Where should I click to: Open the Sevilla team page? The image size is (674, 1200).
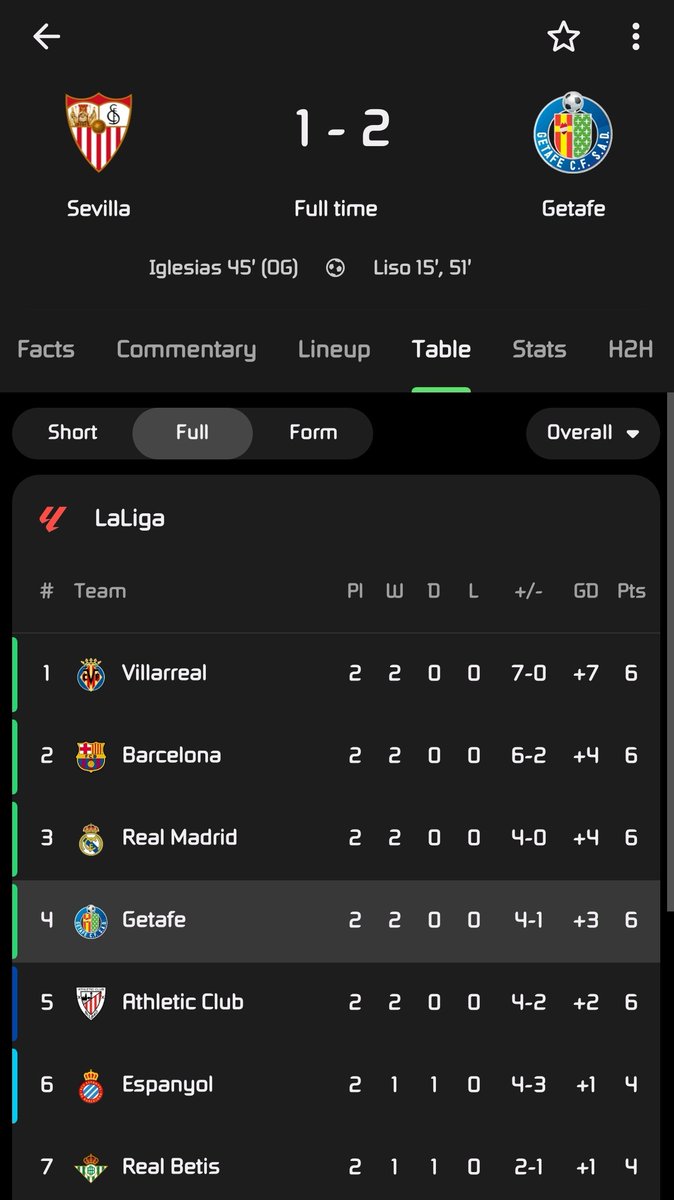[98, 155]
